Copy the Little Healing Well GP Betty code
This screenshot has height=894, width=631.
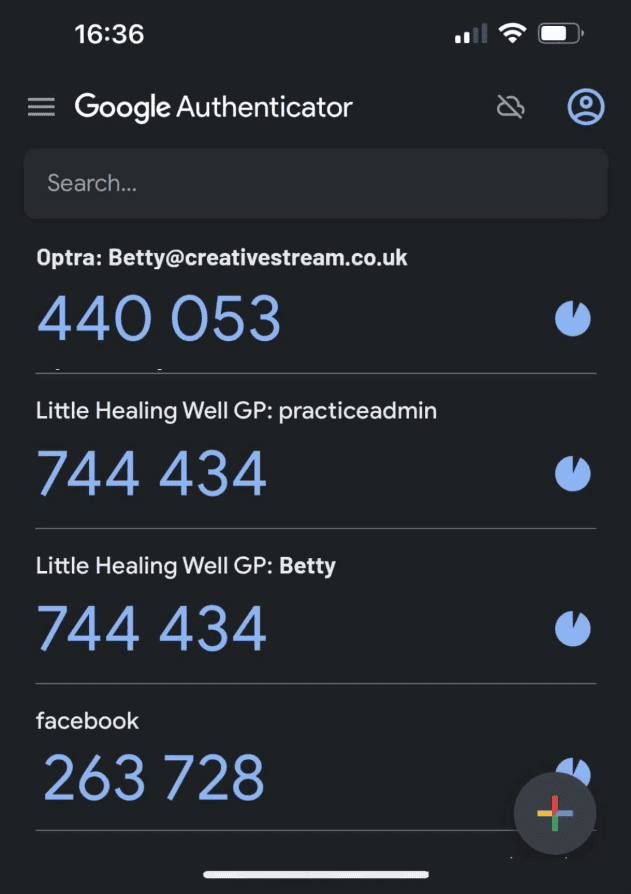click(x=152, y=628)
